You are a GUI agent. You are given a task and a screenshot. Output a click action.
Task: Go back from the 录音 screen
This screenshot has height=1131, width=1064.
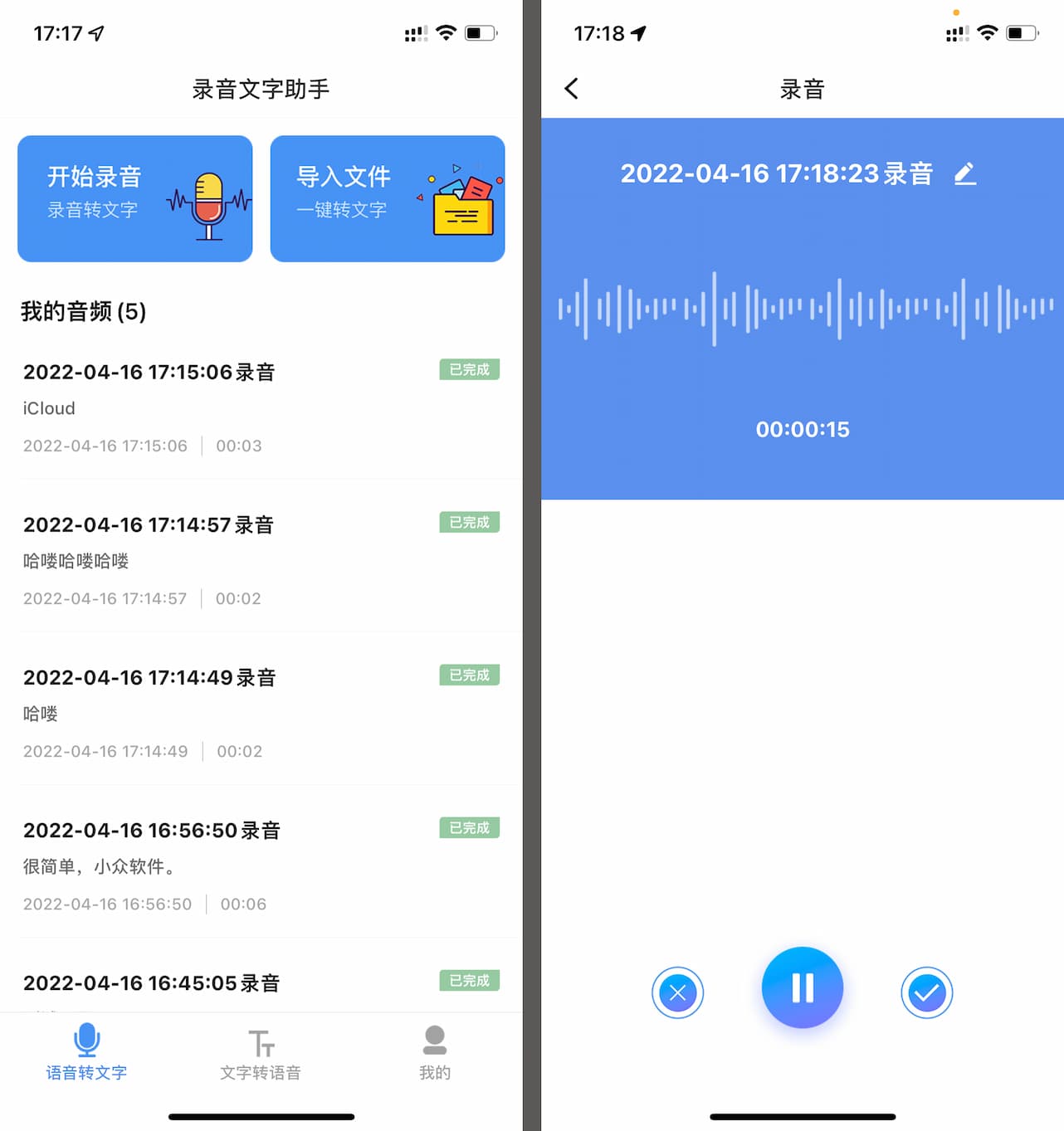coord(572,89)
